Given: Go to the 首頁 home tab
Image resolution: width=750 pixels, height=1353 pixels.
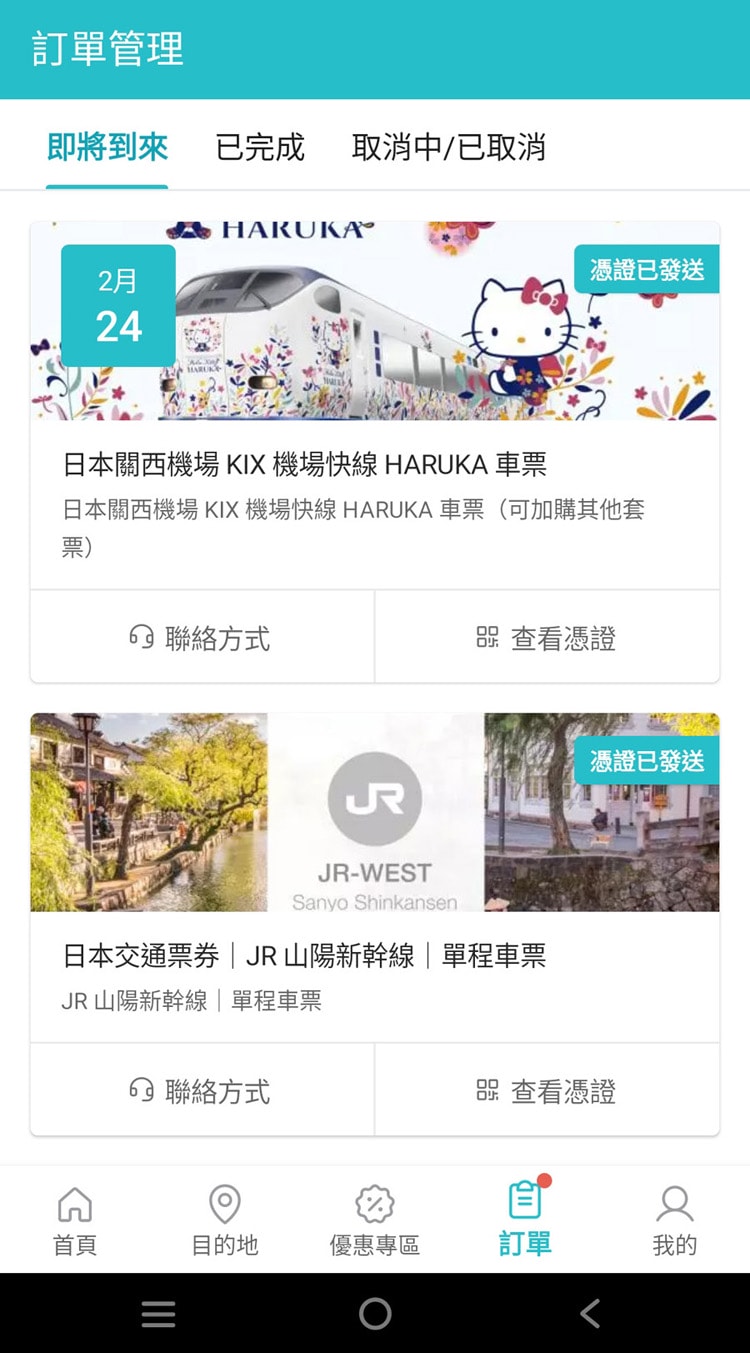Looking at the screenshot, I should click(75, 1220).
